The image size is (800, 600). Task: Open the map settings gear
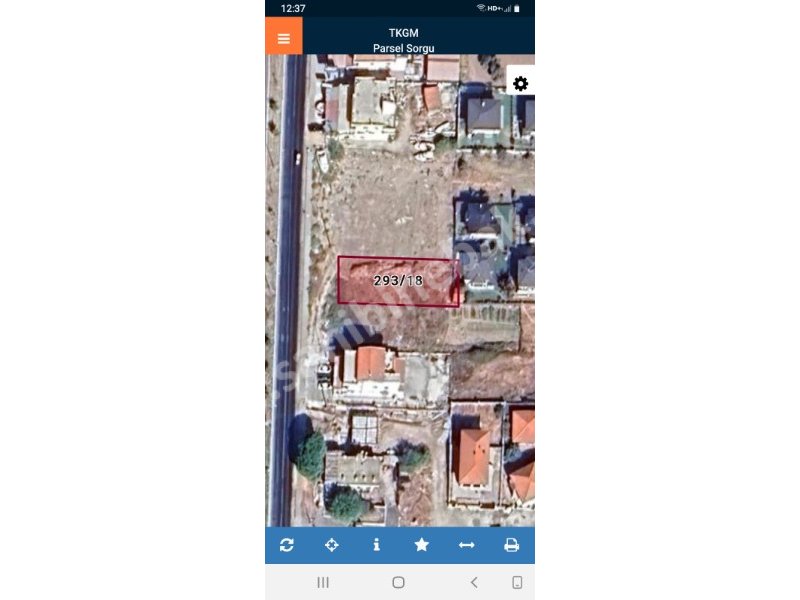coord(520,84)
